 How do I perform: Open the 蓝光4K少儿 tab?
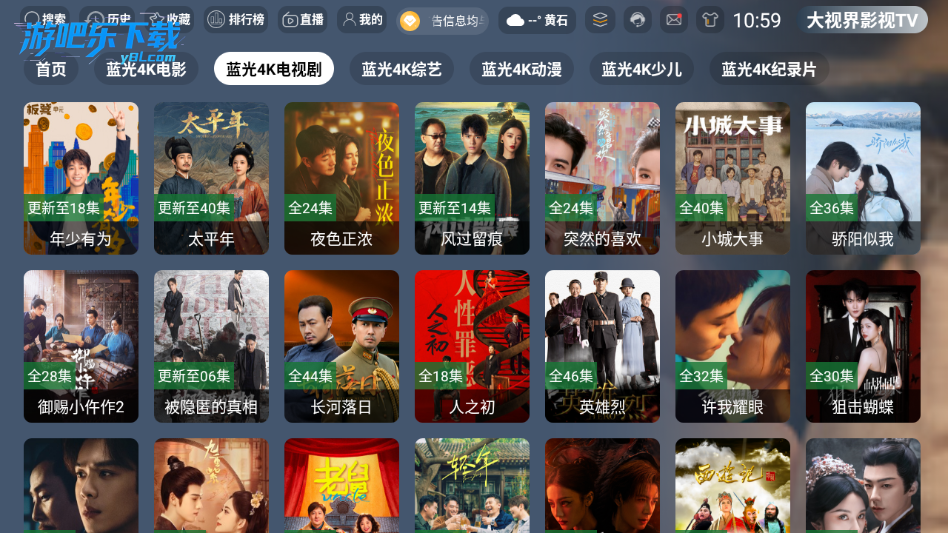641,69
